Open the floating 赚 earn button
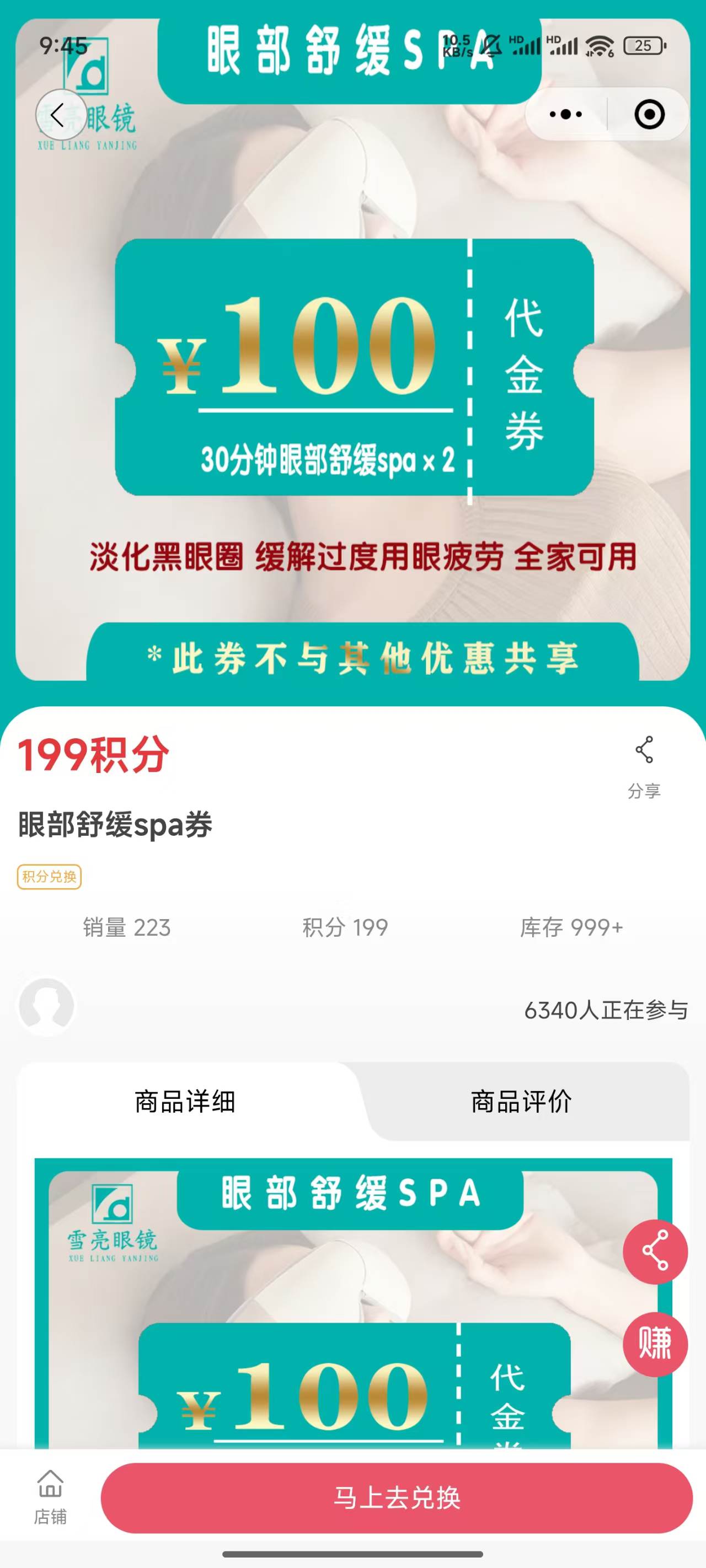The width and height of the screenshot is (706, 1568). [655, 1344]
